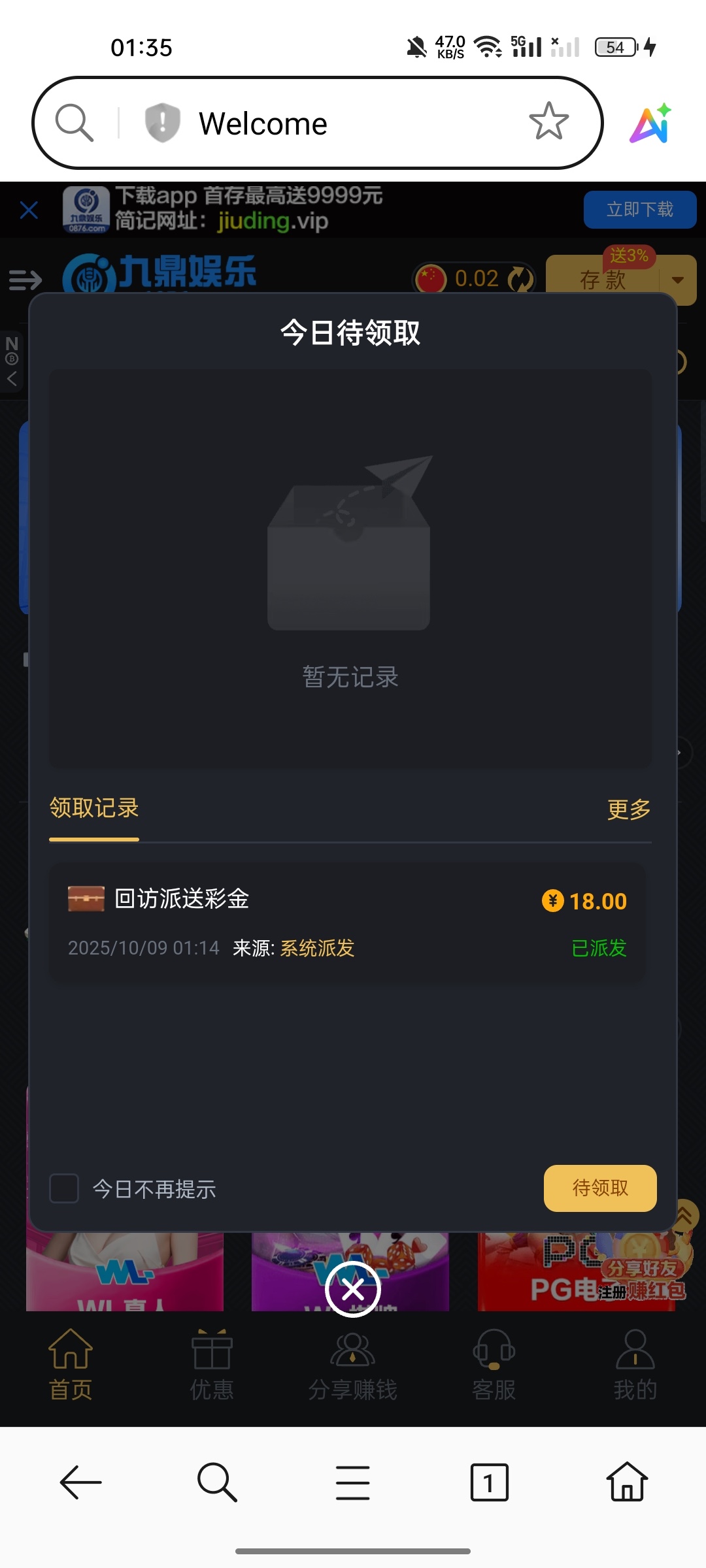Select the 领取记录 tab
This screenshot has height=1568, width=706.
(x=94, y=809)
